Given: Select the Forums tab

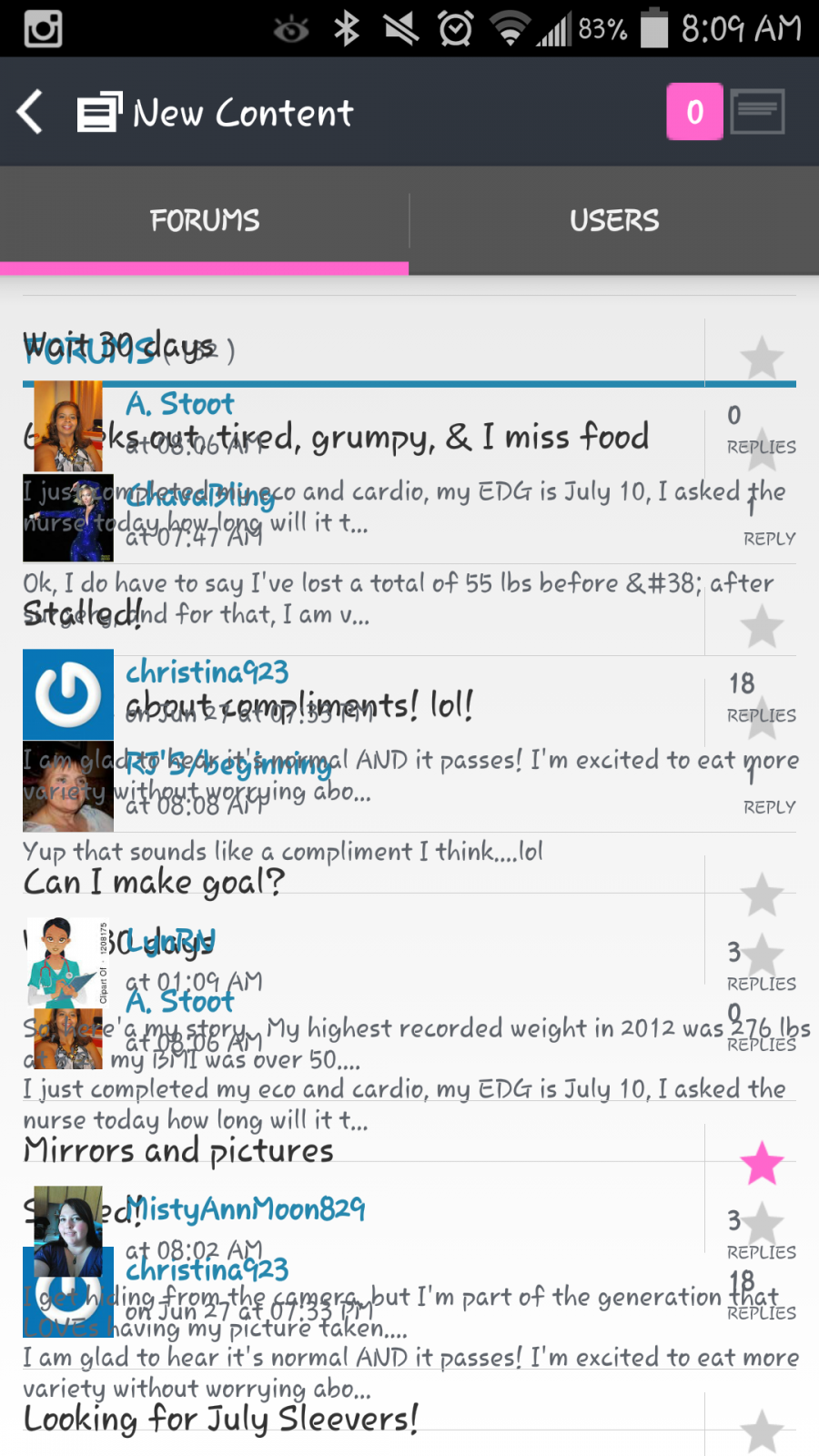Looking at the screenshot, I should click(x=205, y=220).
